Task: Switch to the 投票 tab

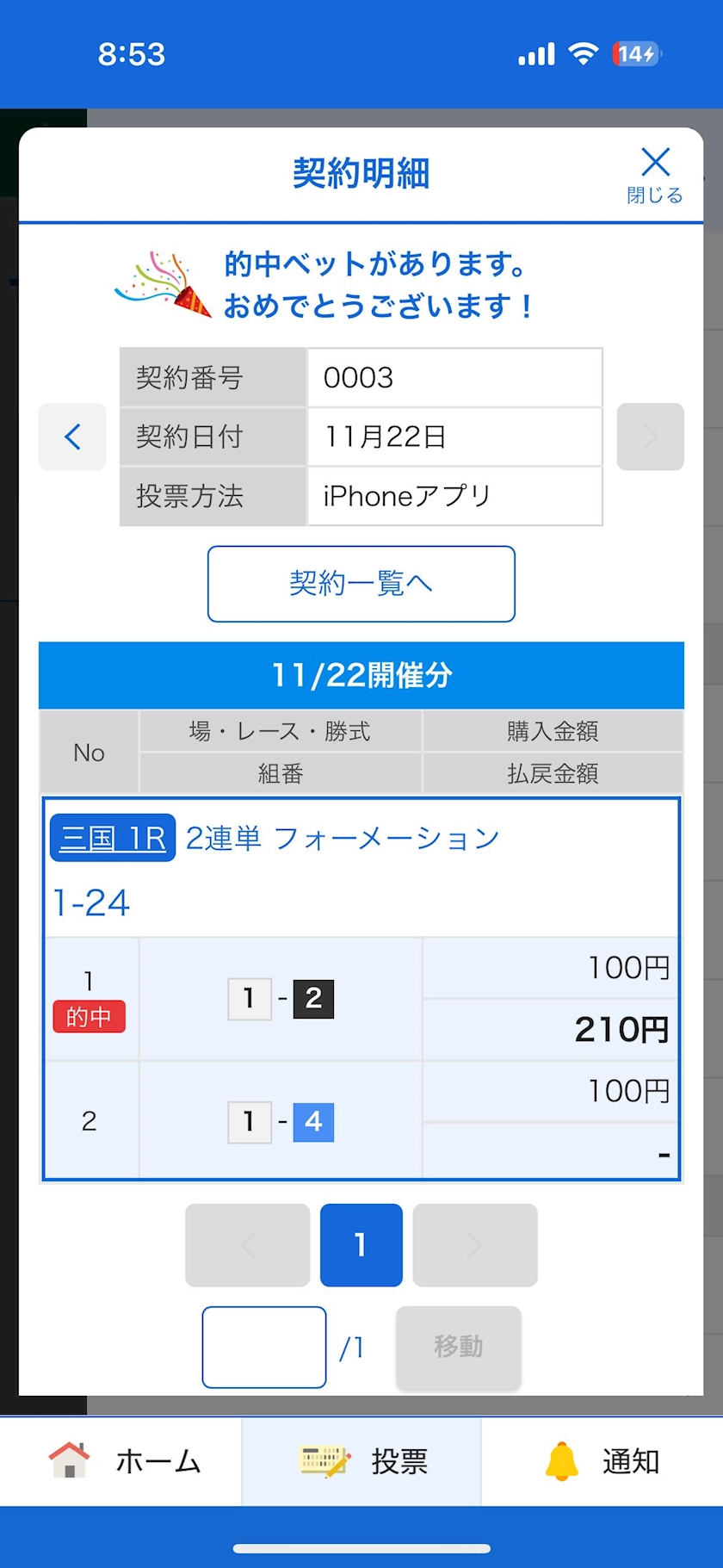Action: click(x=361, y=1461)
